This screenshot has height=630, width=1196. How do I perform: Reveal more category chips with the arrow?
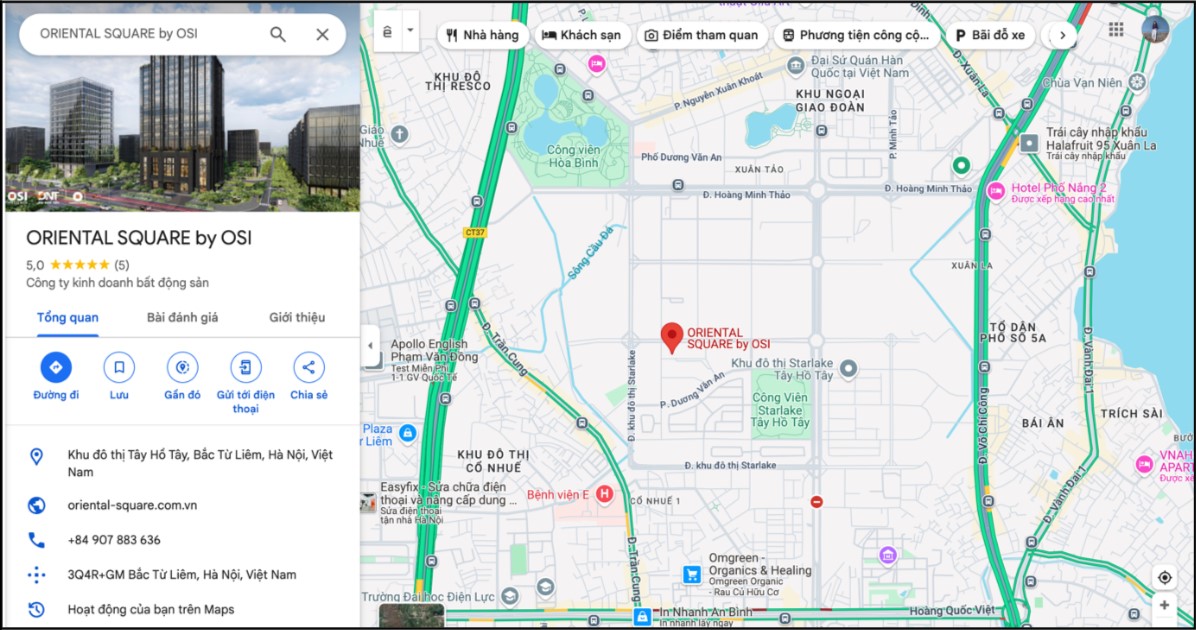pos(1062,35)
